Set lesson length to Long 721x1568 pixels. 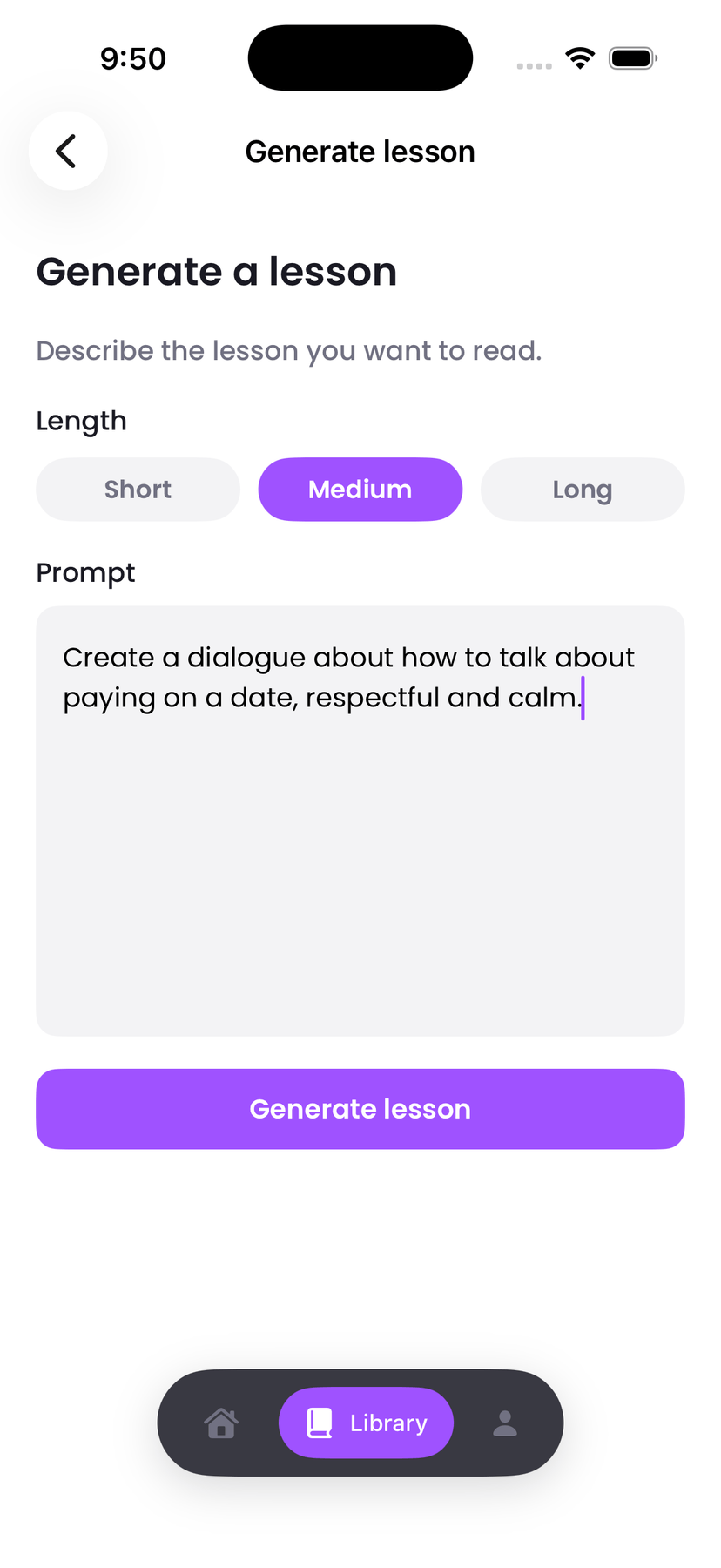582,490
